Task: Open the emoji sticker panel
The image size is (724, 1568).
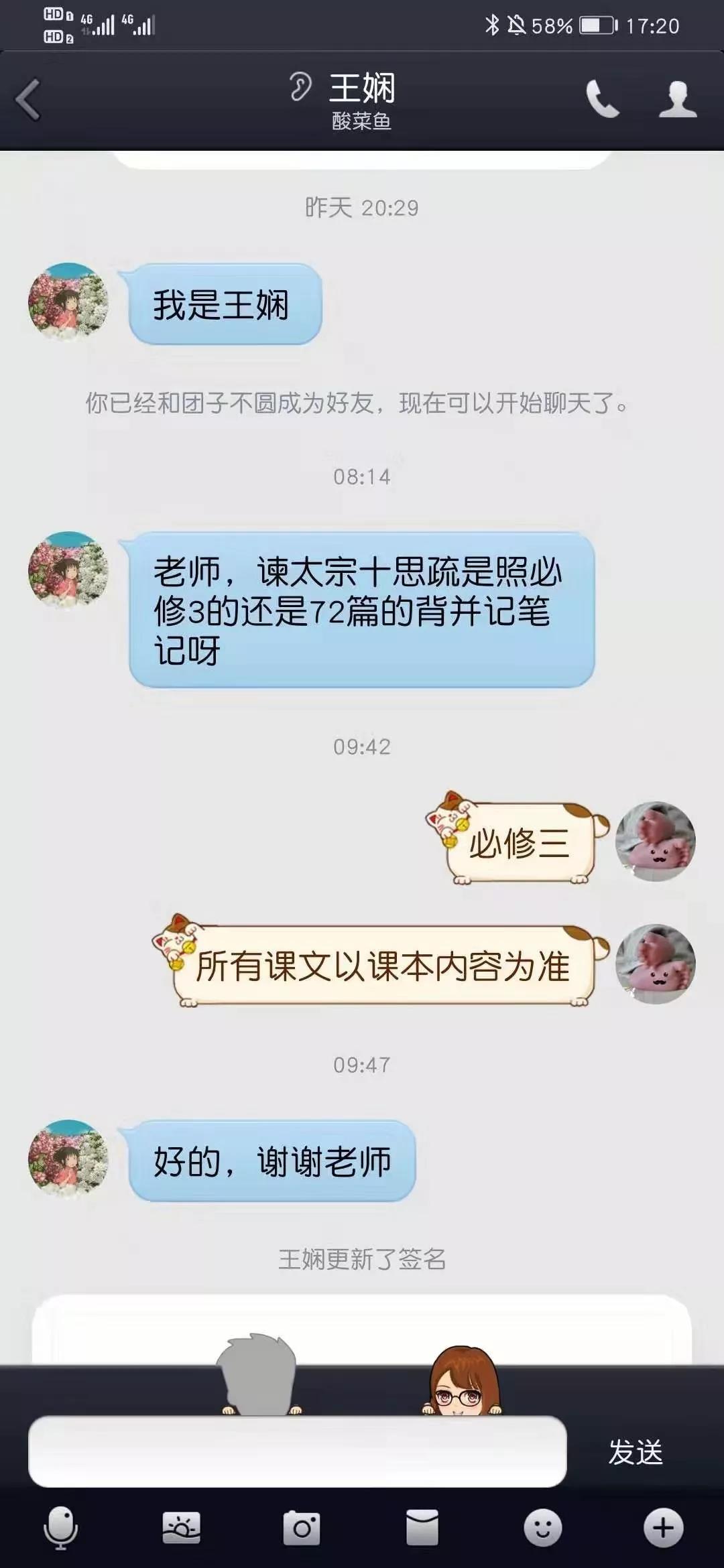Action: 542,1528
